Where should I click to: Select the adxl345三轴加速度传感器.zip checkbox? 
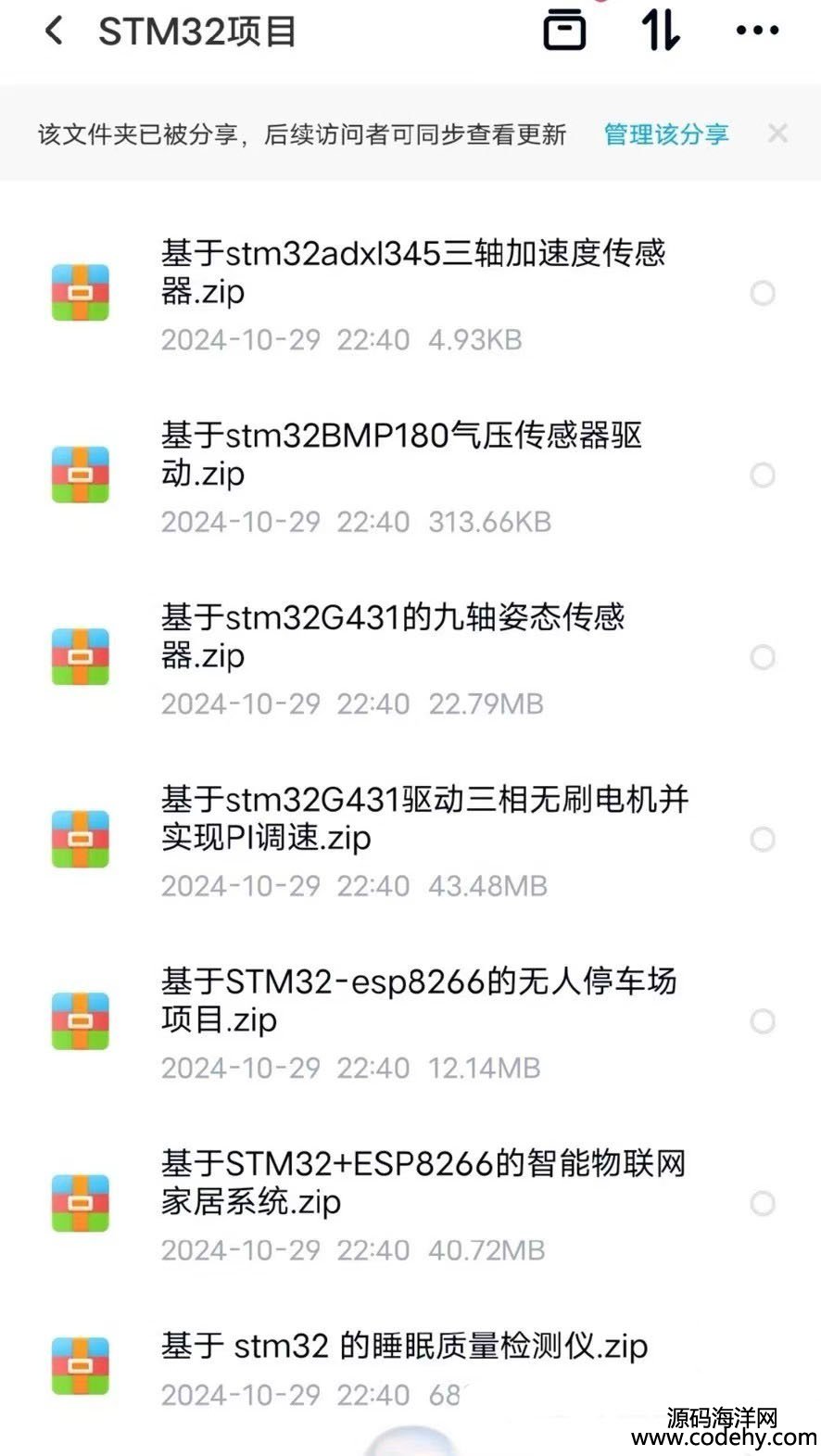click(x=762, y=294)
